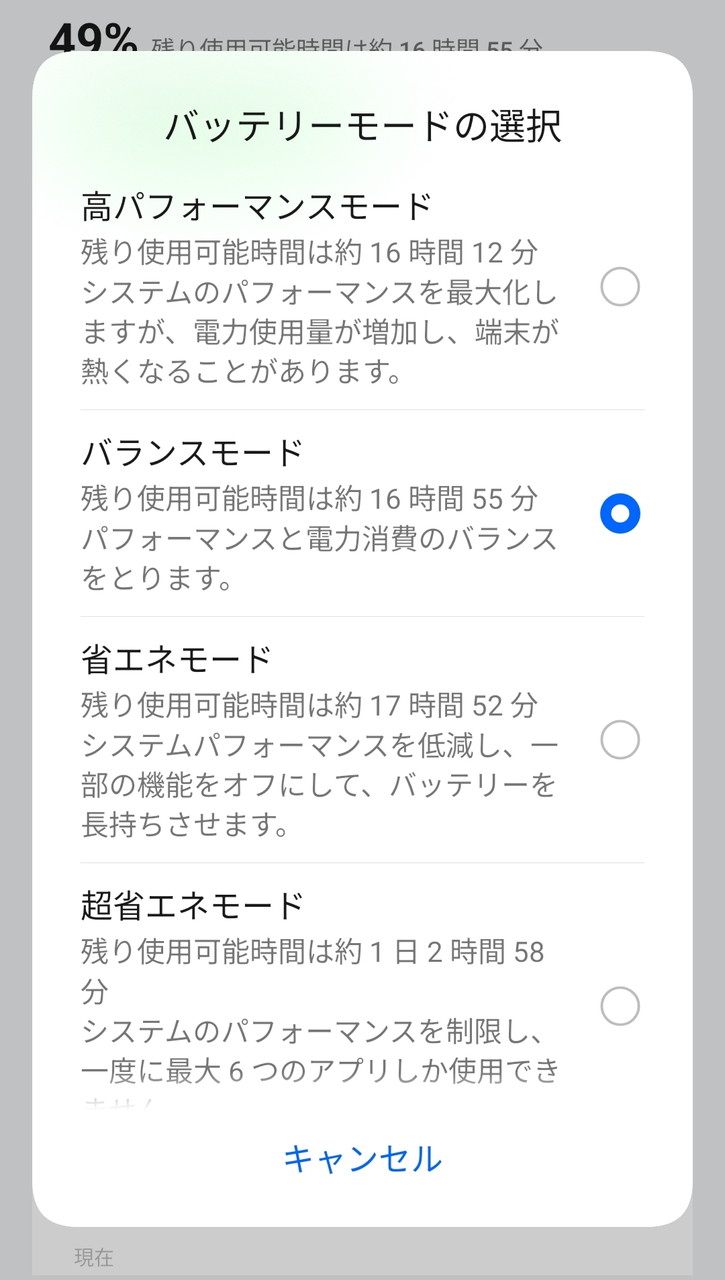
Task: Choose the バランスモード radio option
Action: (x=619, y=514)
